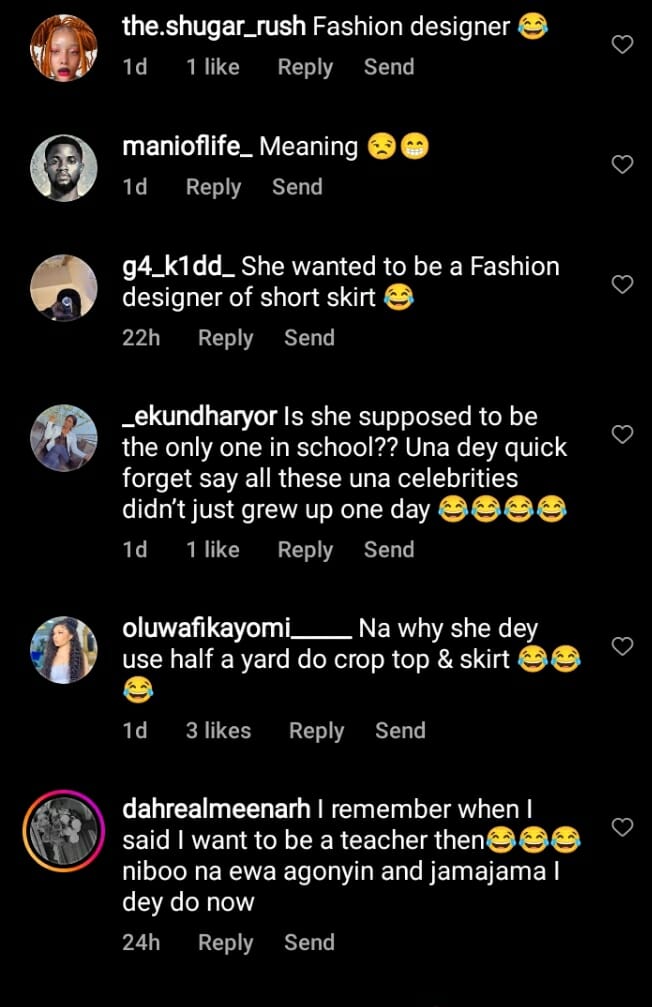The width and height of the screenshot is (652, 1007).
Task: Like the.shugar_rush's Fashion designer comment
Action: coord(622,44)
